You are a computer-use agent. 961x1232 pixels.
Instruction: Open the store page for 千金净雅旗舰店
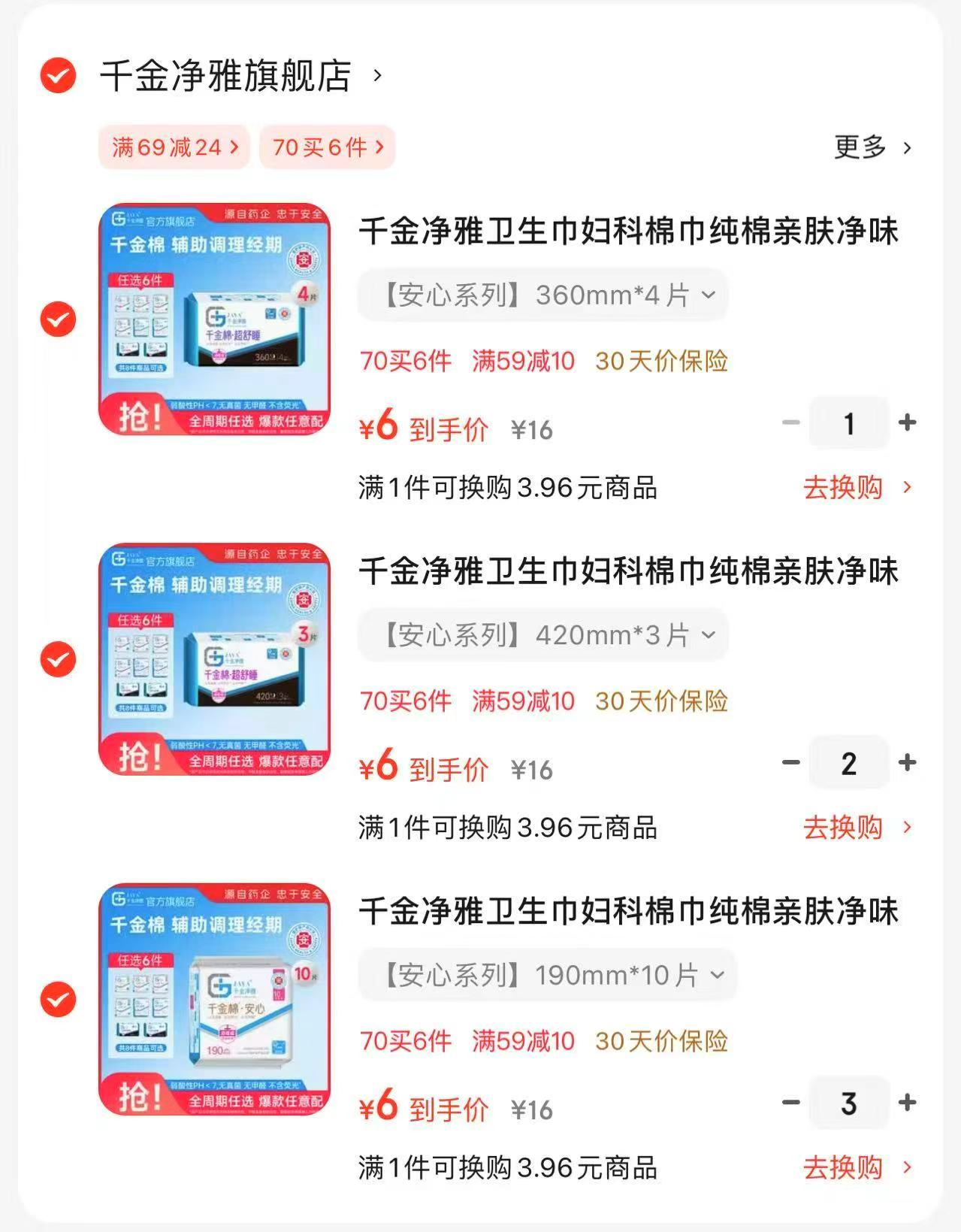pyautogui.click(x=225, y=77)
